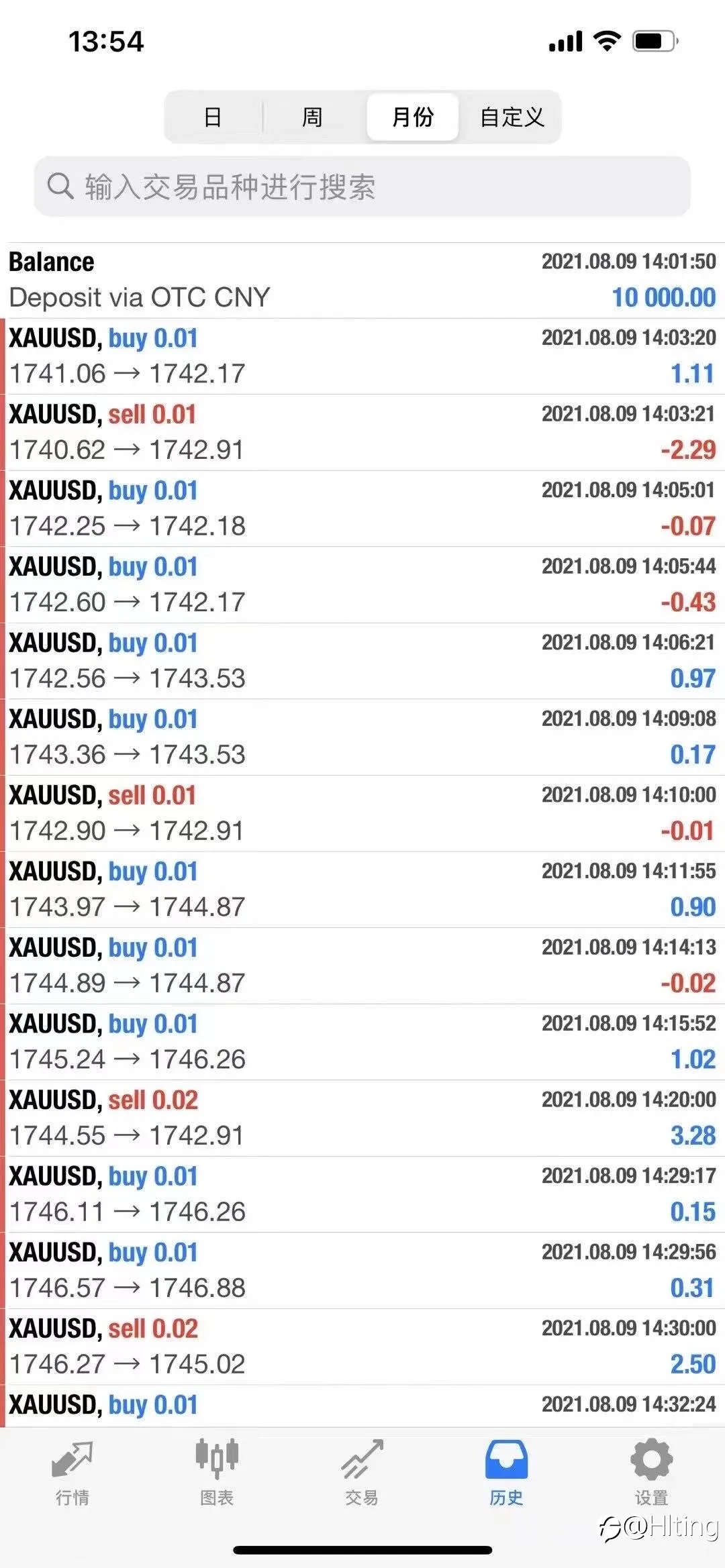Open the Balance deposit of 10 000.00 entry
Viewport: 725px width, 1568px height.
362,280
